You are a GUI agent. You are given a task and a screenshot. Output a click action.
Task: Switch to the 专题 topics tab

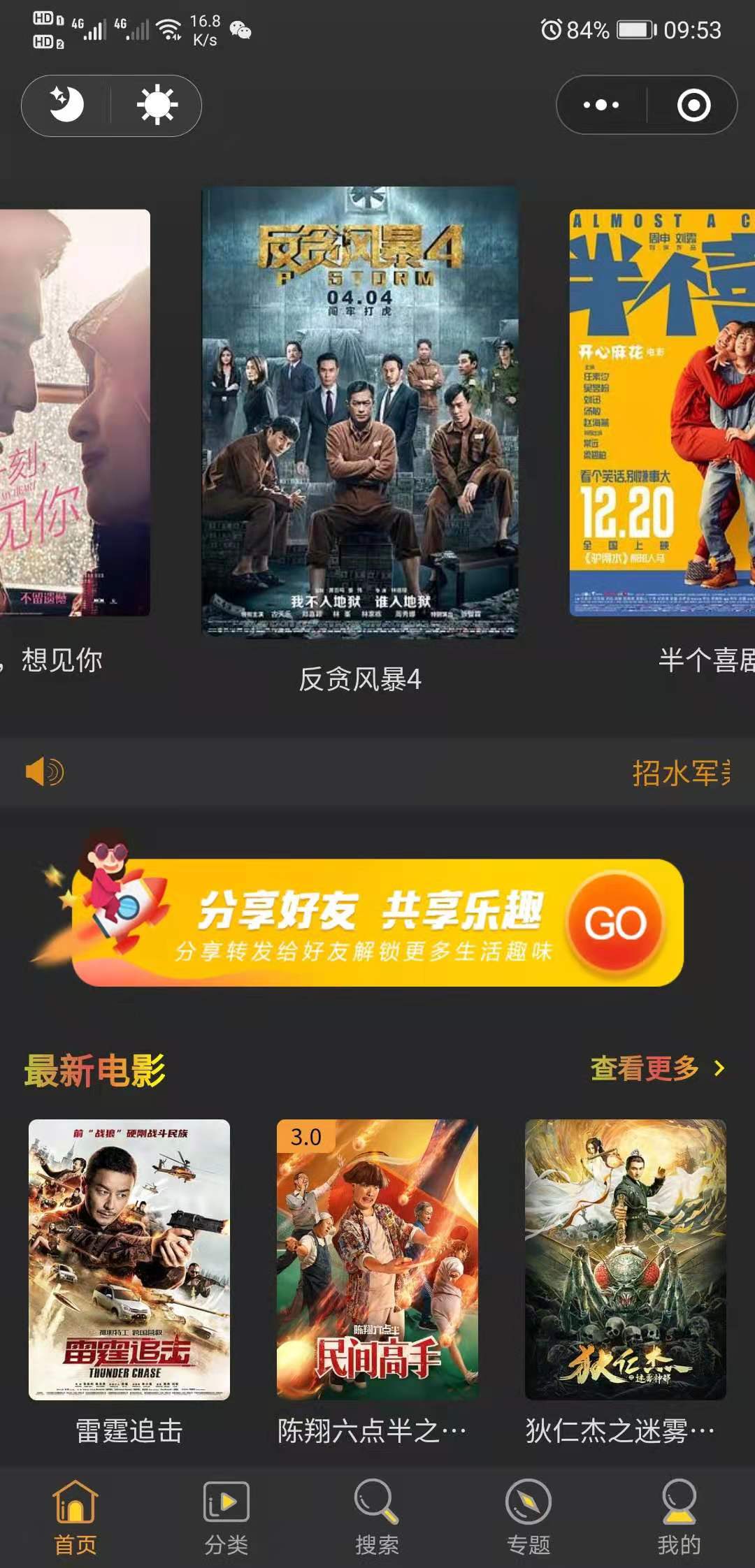click(528, 1518)
